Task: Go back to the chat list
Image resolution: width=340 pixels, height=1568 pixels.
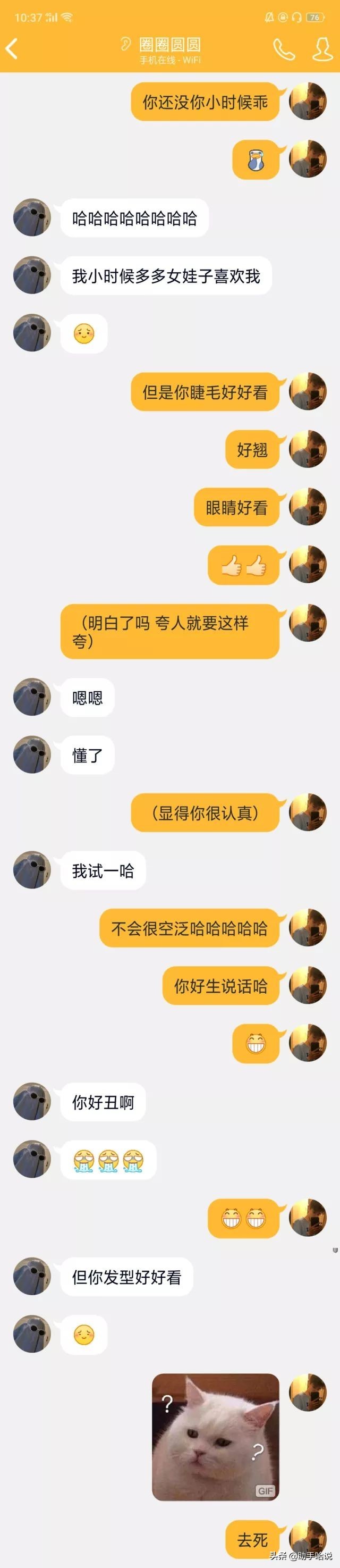Action: tap(12, 49)
